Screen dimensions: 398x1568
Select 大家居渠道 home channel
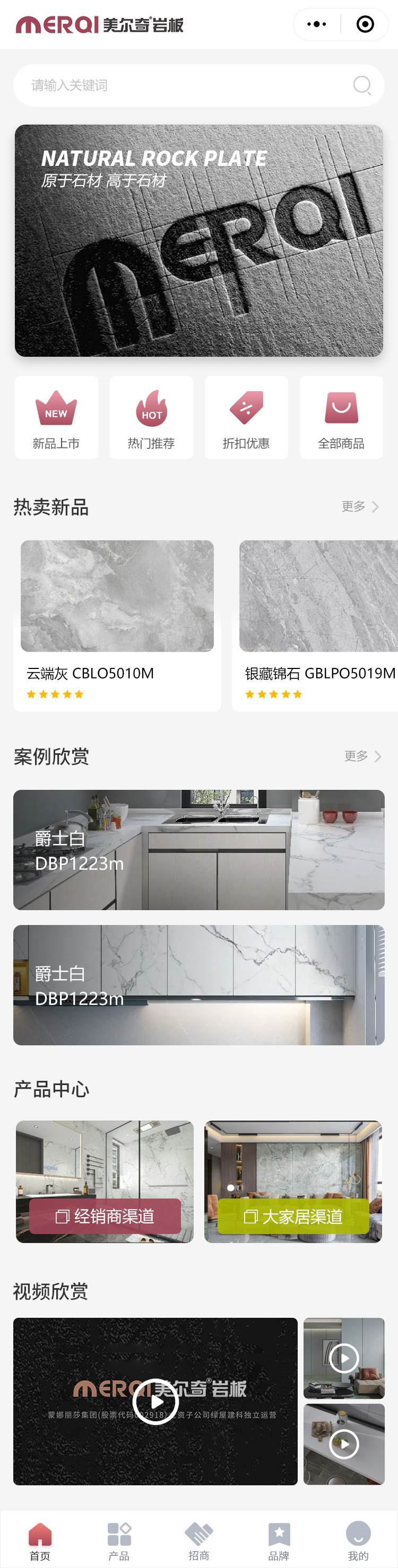click(x=293, y=1216)
